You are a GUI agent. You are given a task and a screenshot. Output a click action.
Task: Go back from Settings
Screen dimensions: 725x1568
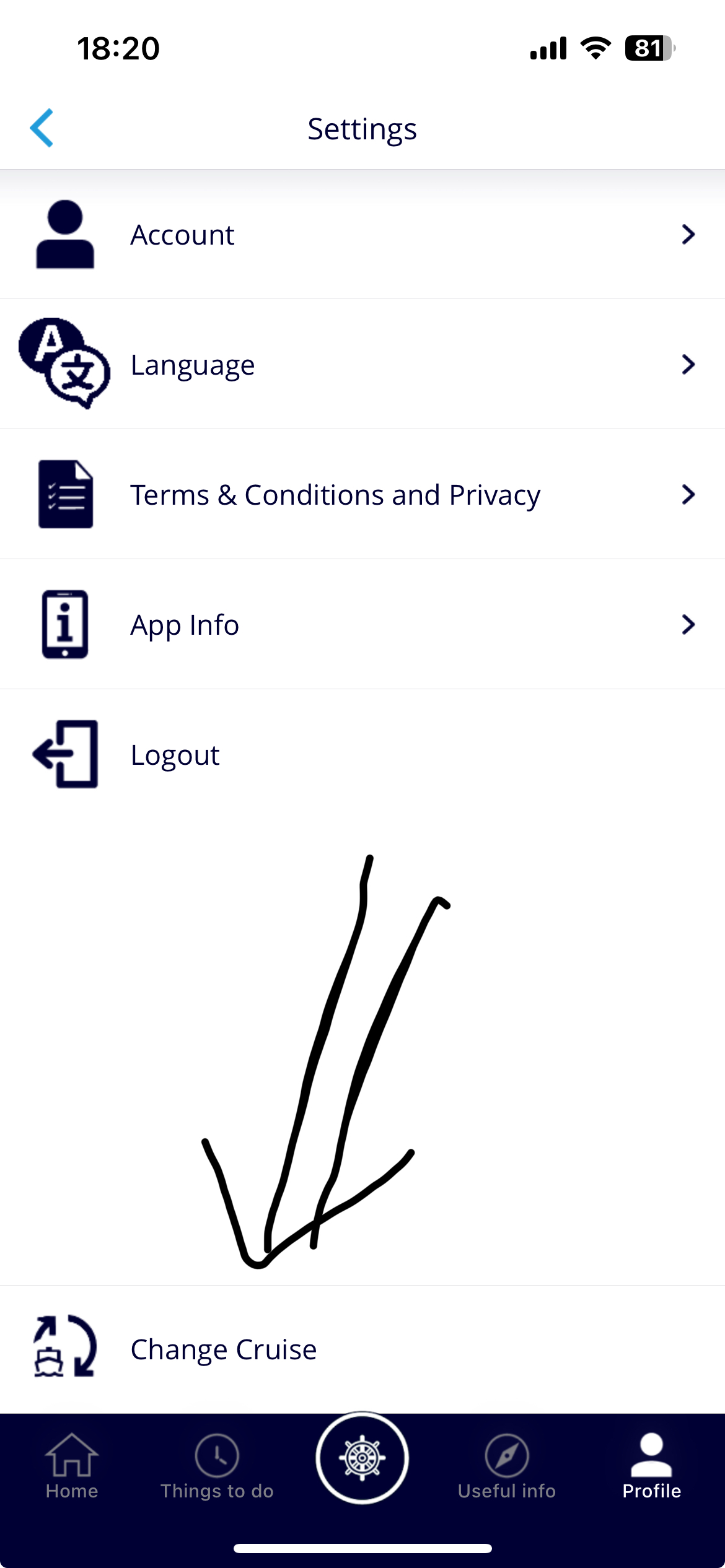pos(42,128)
